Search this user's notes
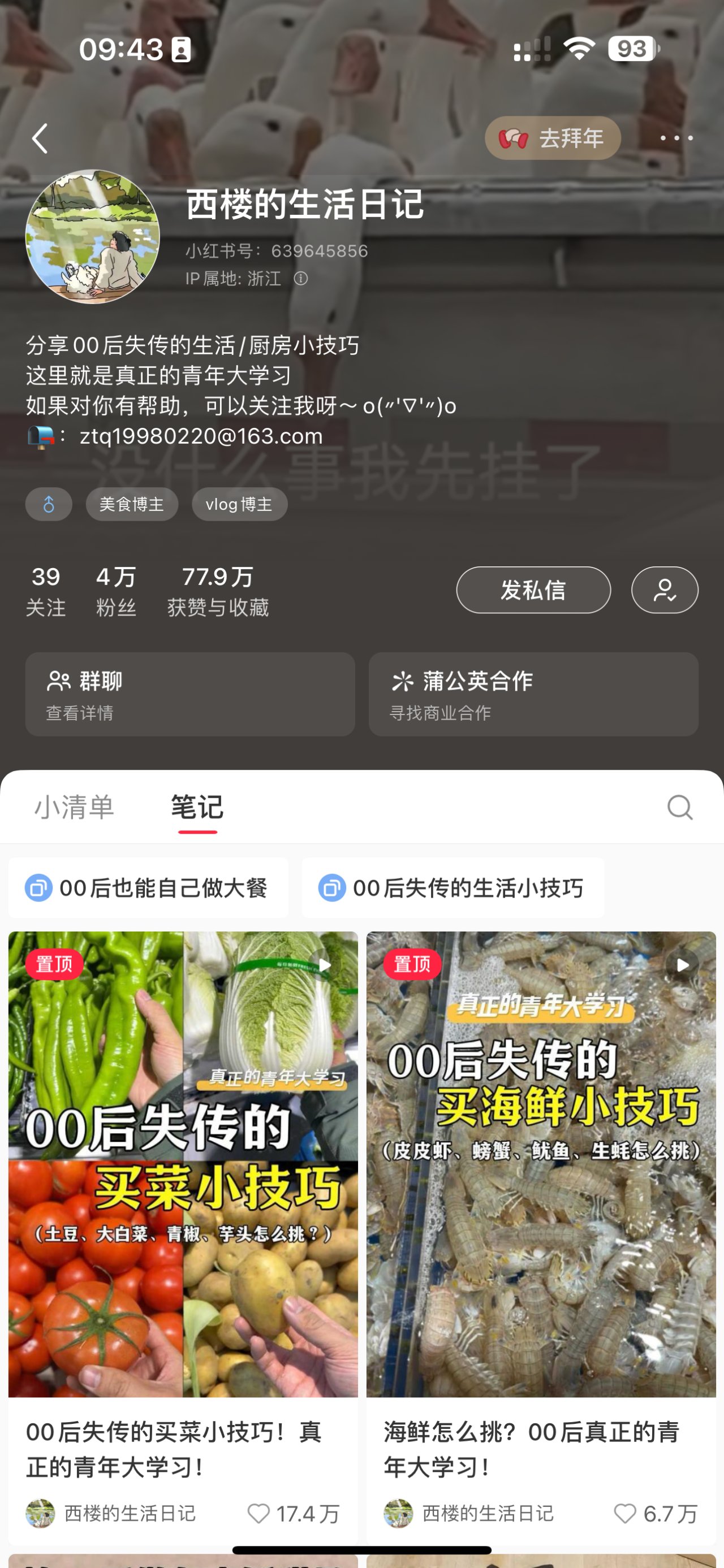Viewport: 724px width, 1568px height. tap(679, 808)
